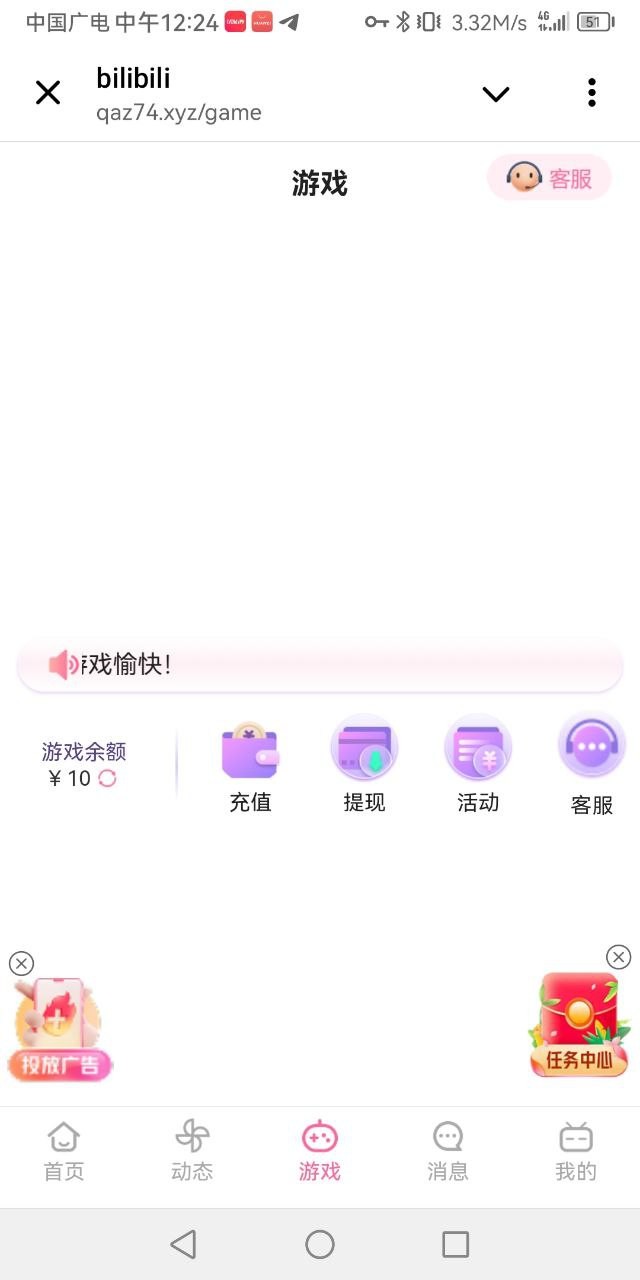Expand the page title dropdown chevron
640x1280 pixels.
495,94
